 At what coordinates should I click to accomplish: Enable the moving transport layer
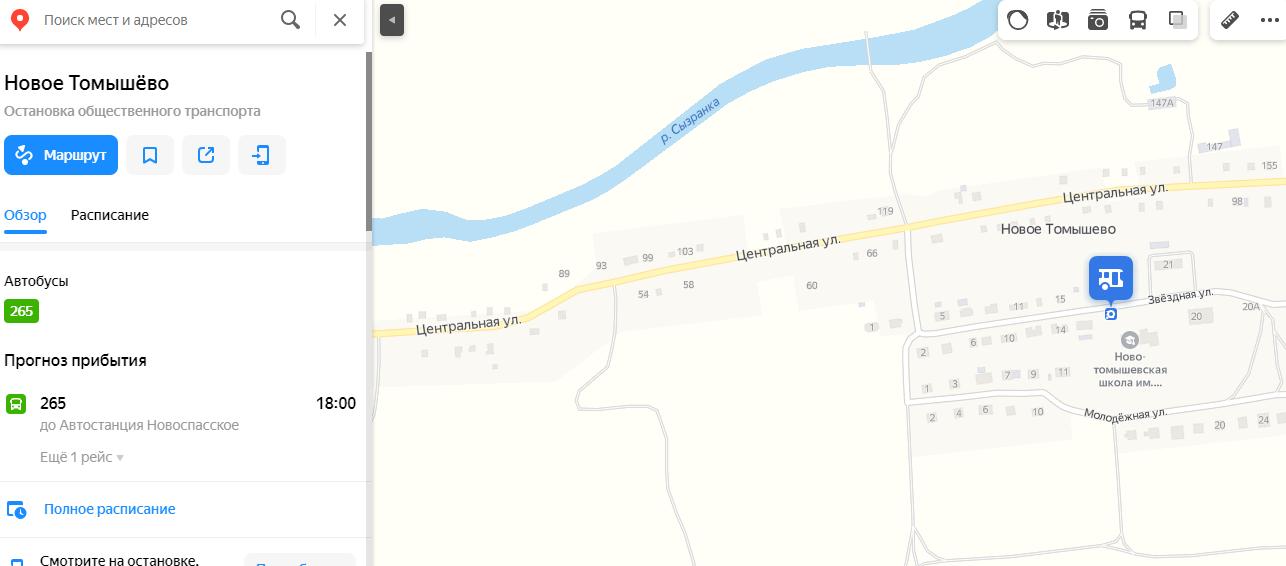[x=1138, y=20]
